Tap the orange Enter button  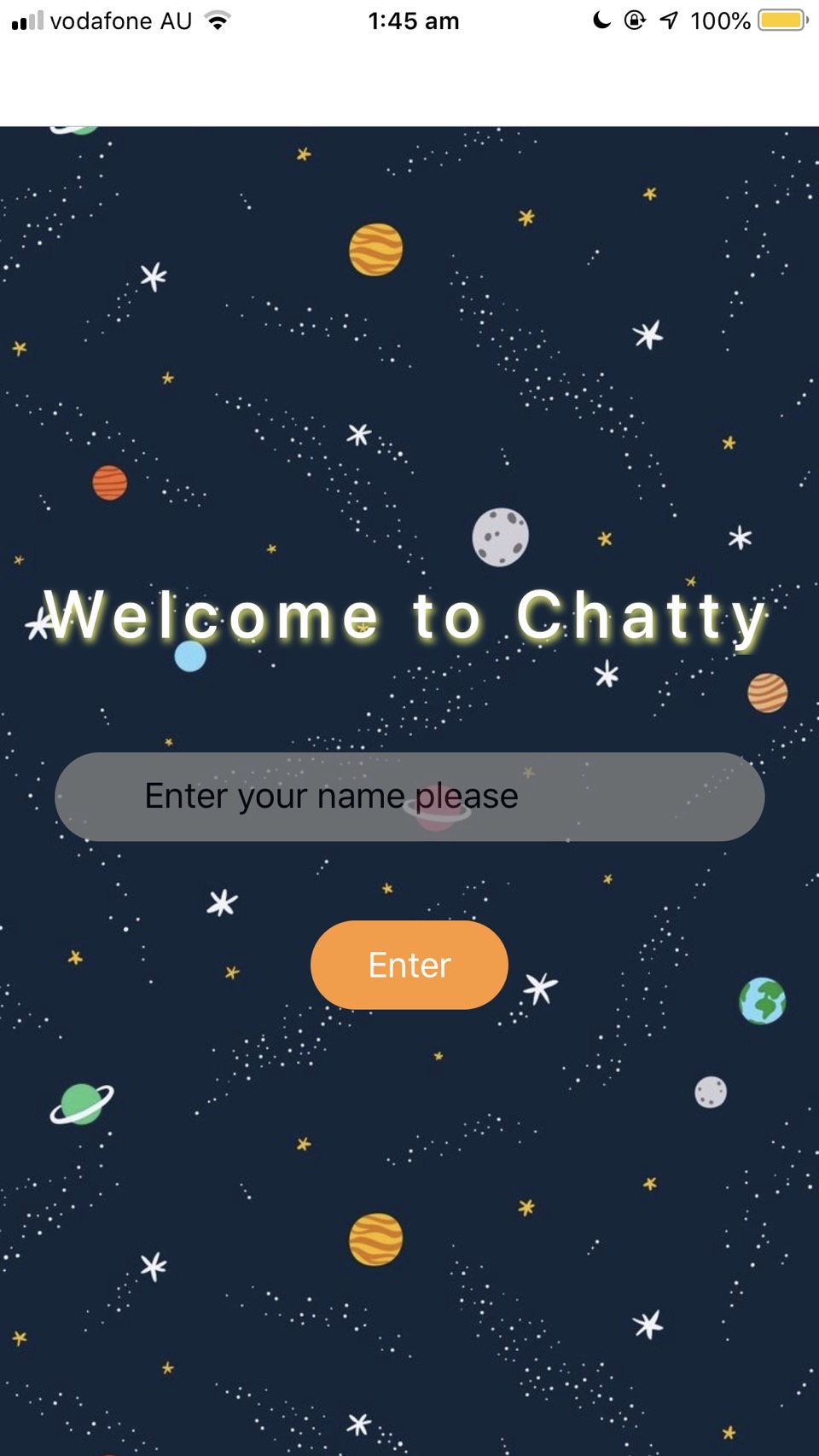409,965
